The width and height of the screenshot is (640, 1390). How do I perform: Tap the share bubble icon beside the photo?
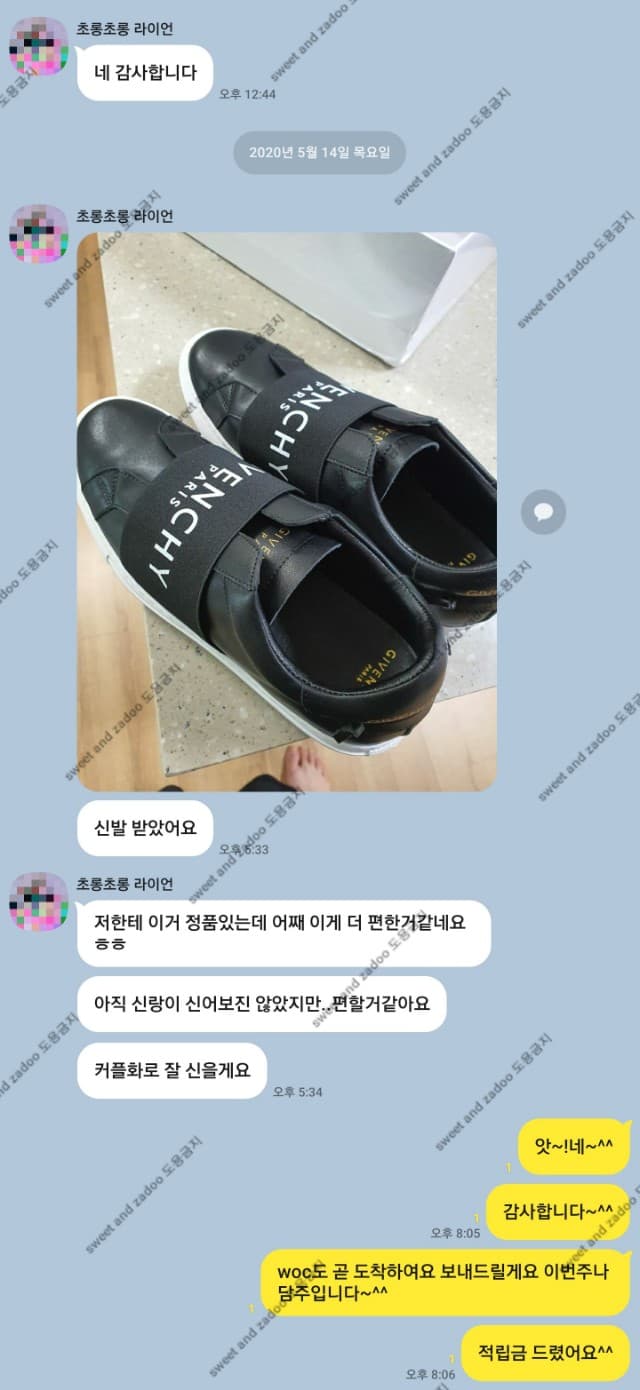pos(544,512)
